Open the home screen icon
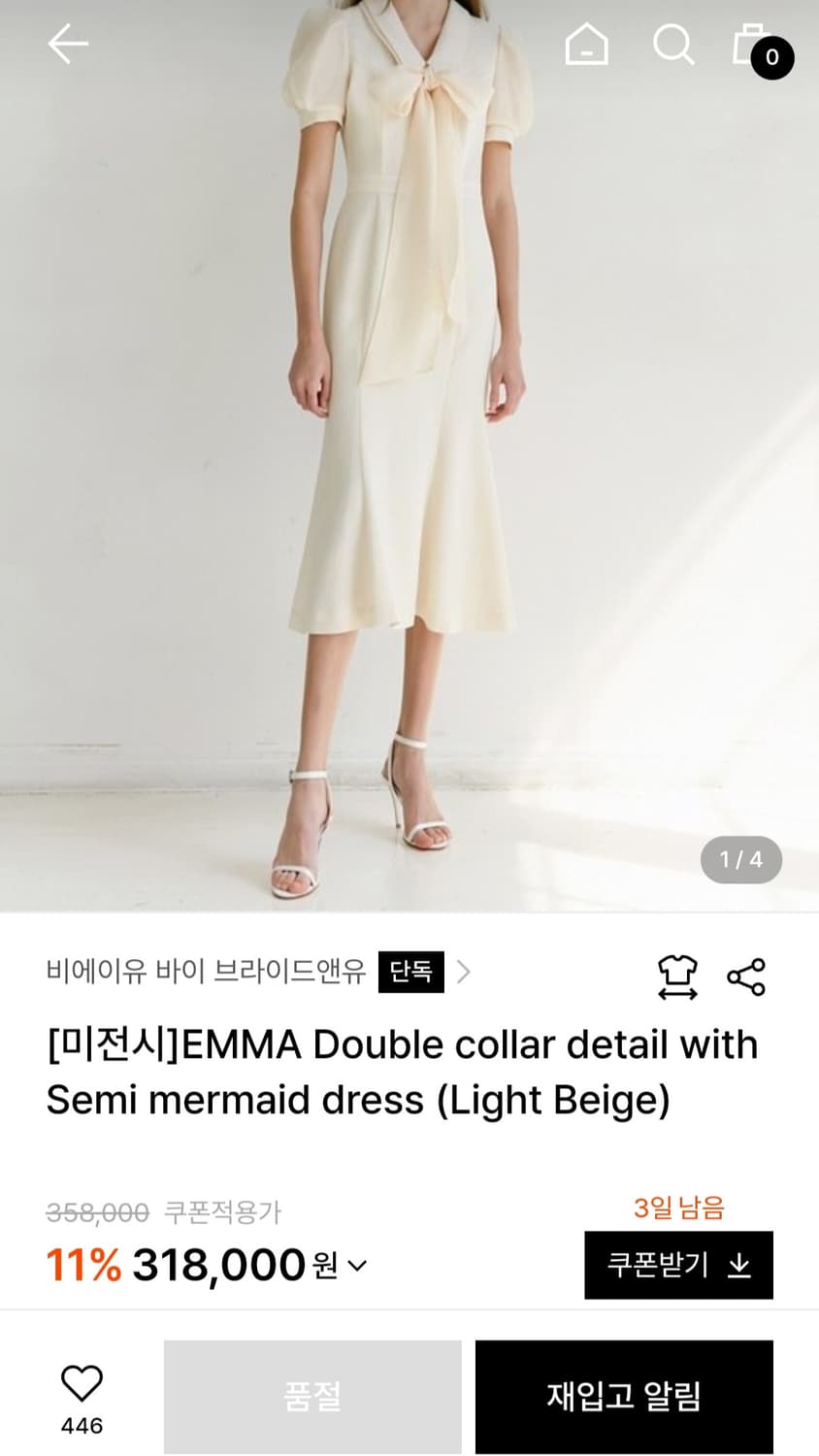819x1456 pixels. [587, 44]
